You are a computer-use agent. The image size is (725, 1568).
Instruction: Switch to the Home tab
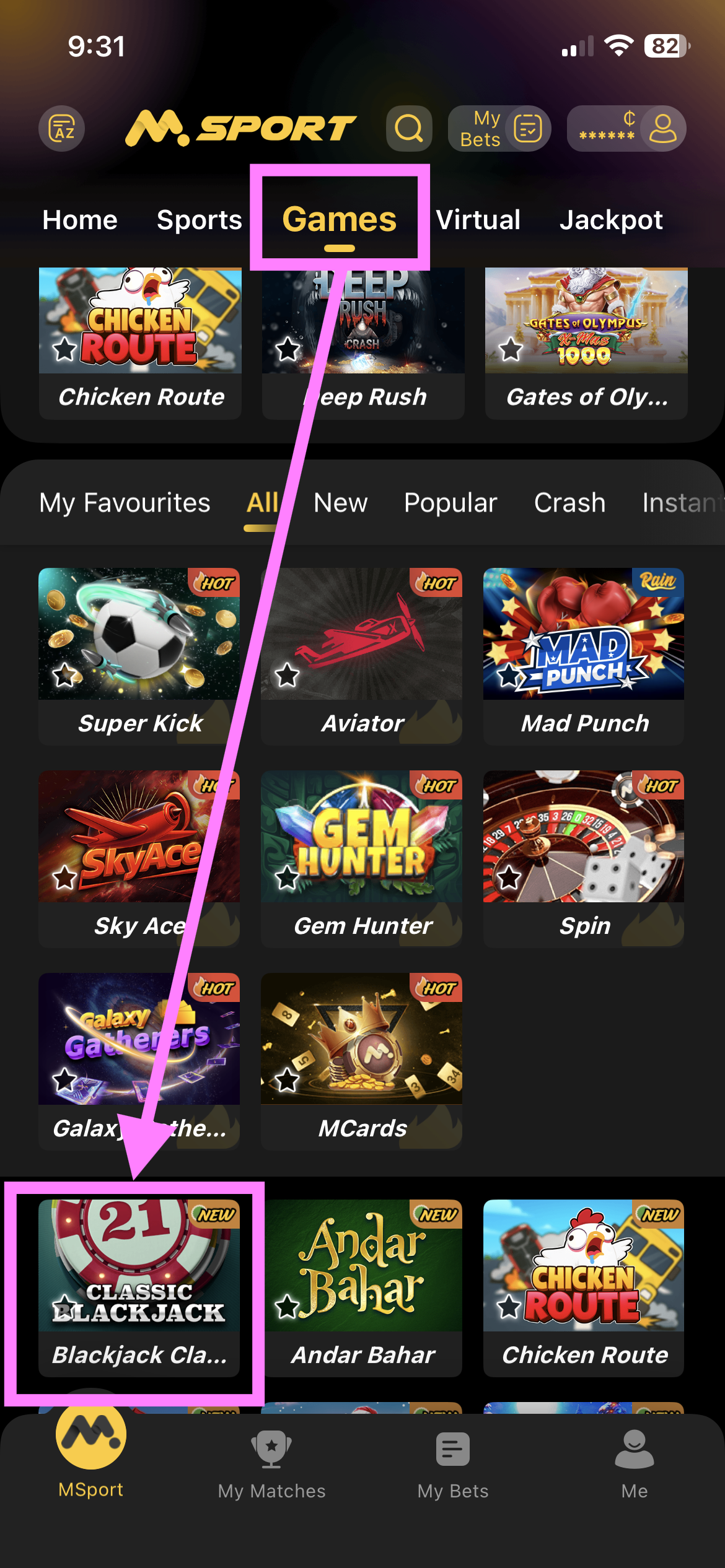point(80,220)
